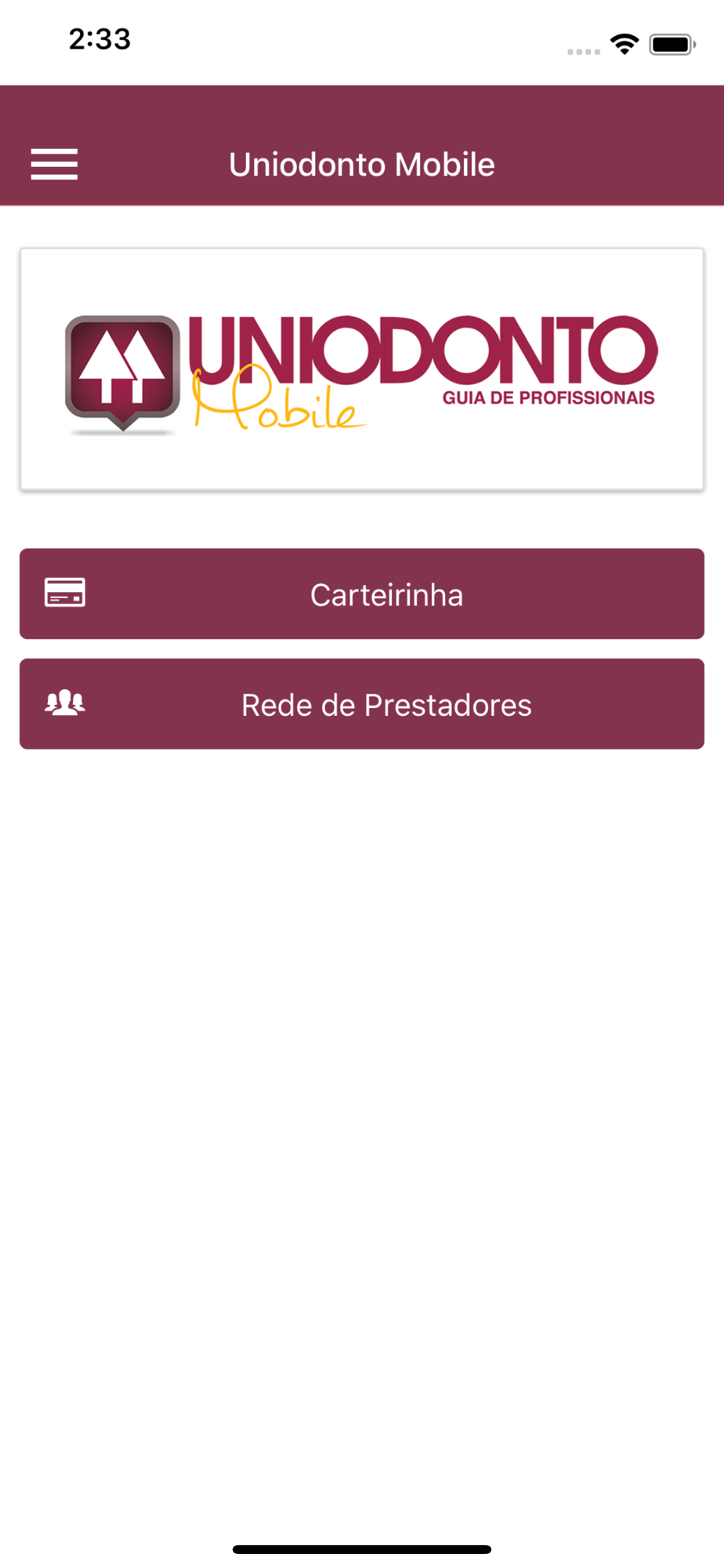This screenshot has width=724, height=1568.
Task: Open the hamburger drawer menu
Action: tap(54, 164)
